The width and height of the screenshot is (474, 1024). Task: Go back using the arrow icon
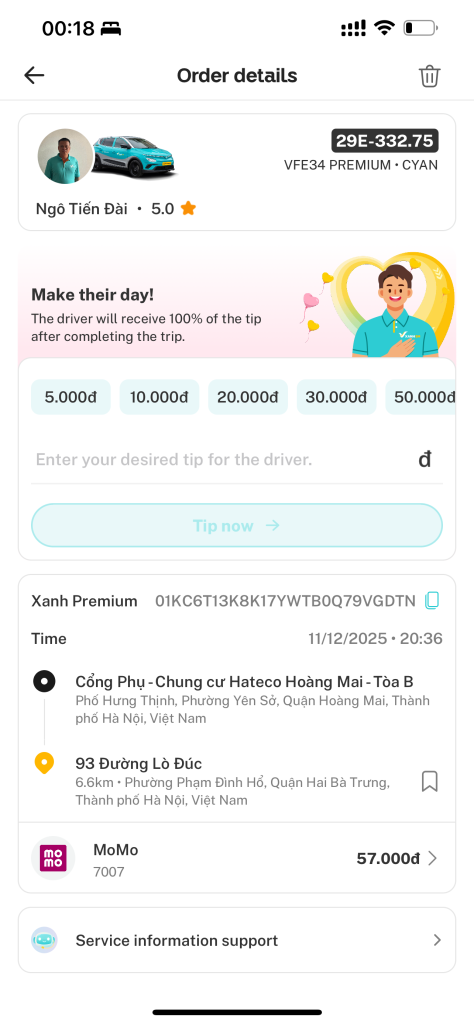click(x=34, y=76)
